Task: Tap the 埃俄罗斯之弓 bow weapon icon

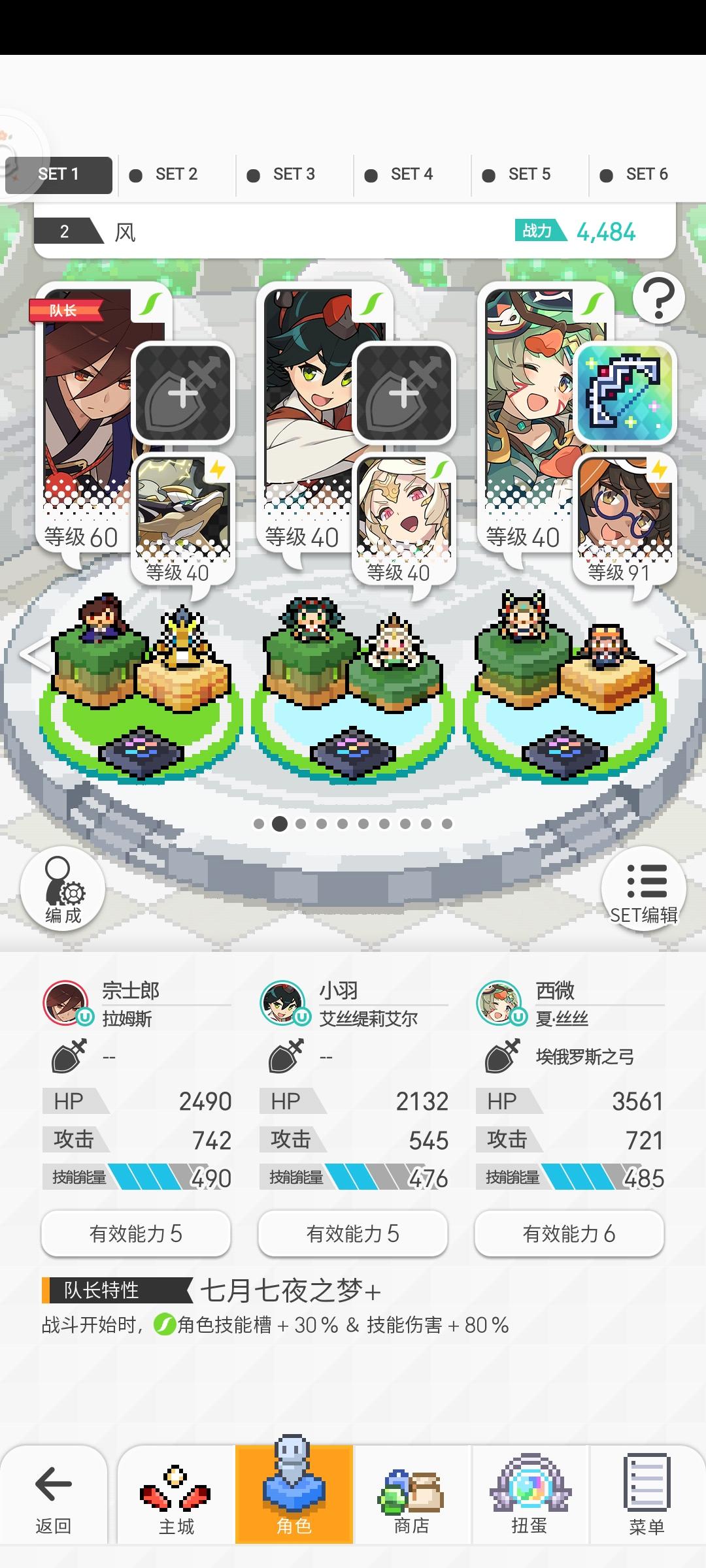Action: (x=625, y=395)
